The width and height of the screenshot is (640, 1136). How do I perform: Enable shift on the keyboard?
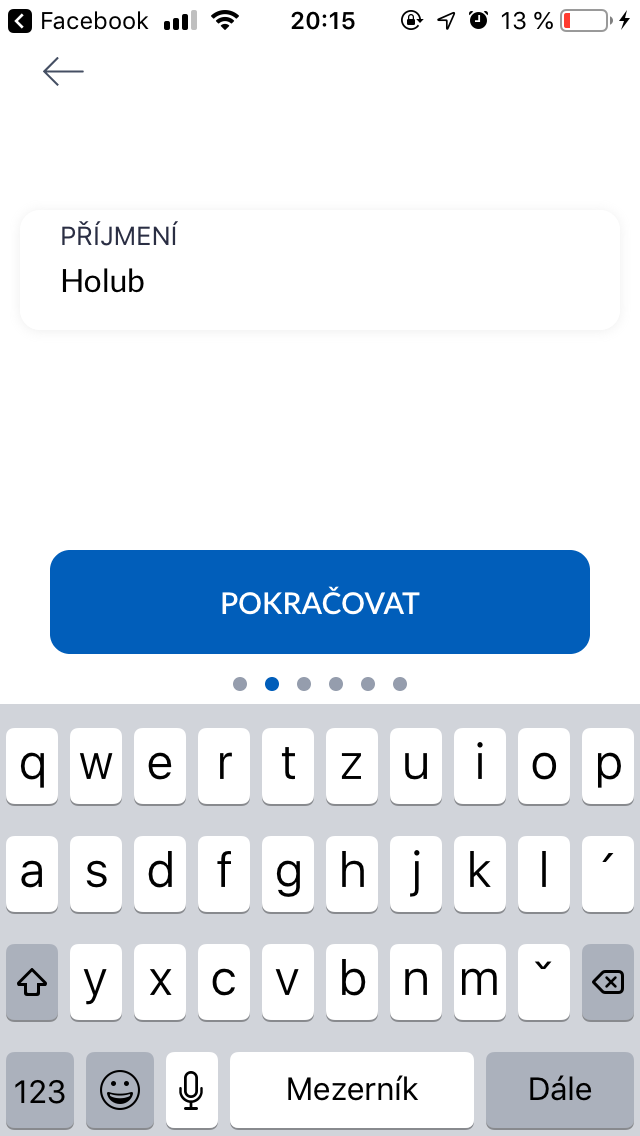coord(32,982)
